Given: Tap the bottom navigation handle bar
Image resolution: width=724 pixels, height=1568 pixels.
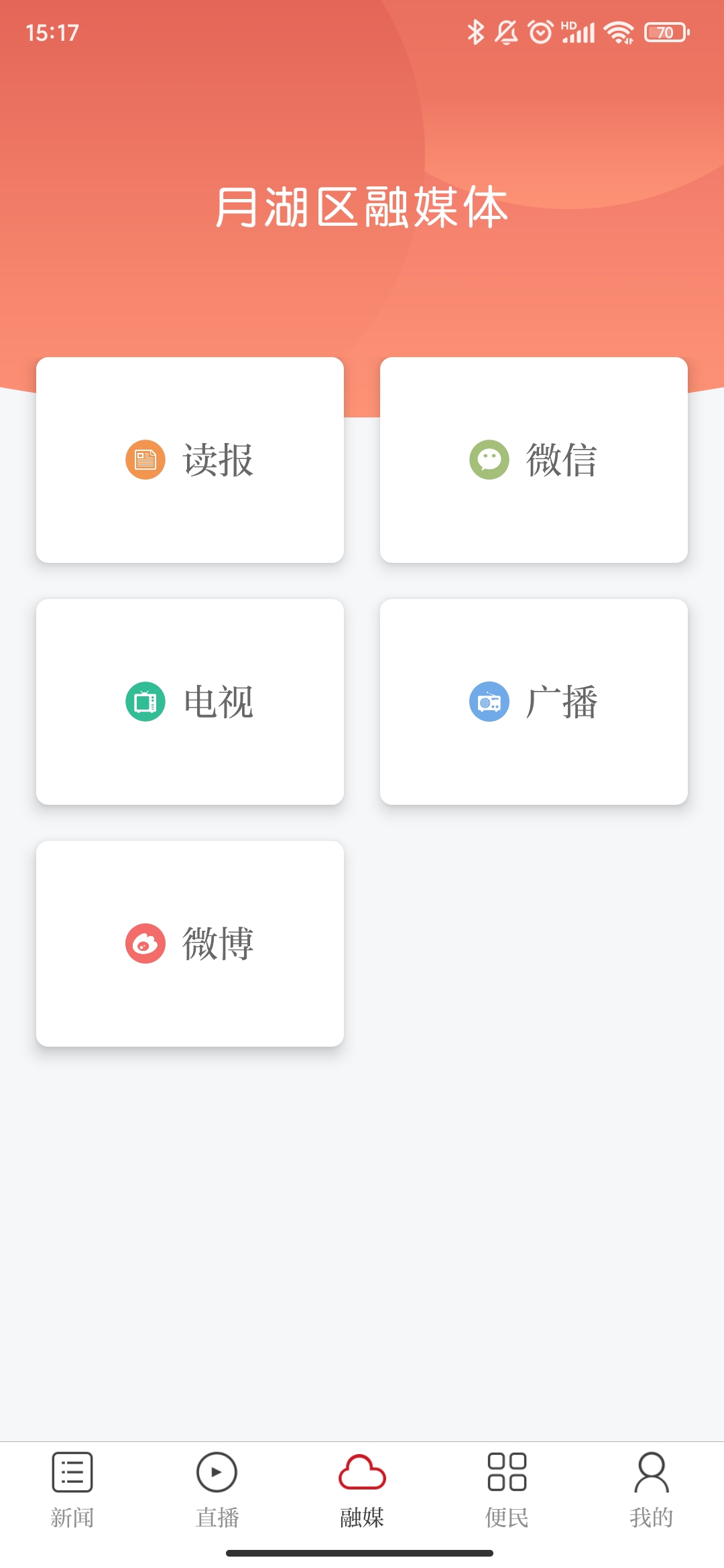Looking at the screenshot, I should click(362, 1553).
